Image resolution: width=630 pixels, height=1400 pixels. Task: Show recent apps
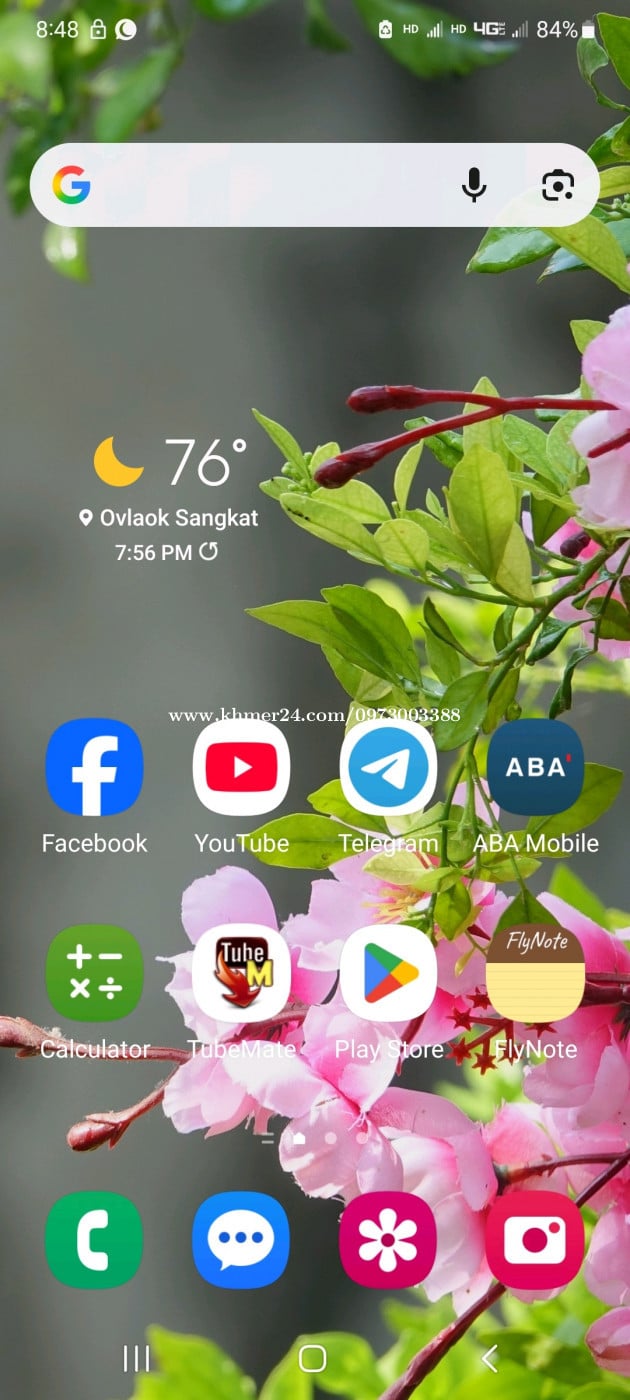(x=136, y=1357)
